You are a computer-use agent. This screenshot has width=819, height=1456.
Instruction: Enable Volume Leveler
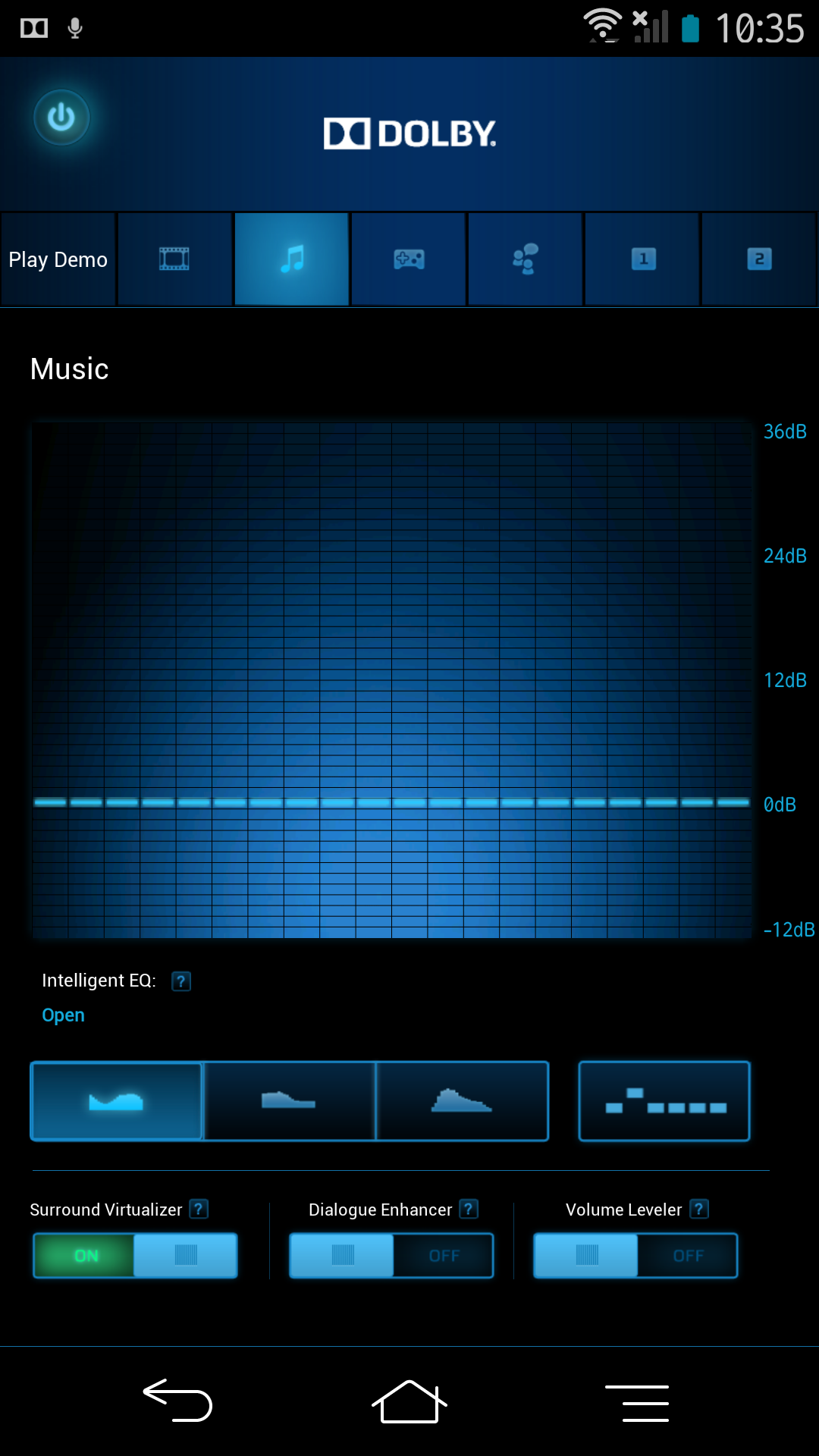pos(635,1255)
